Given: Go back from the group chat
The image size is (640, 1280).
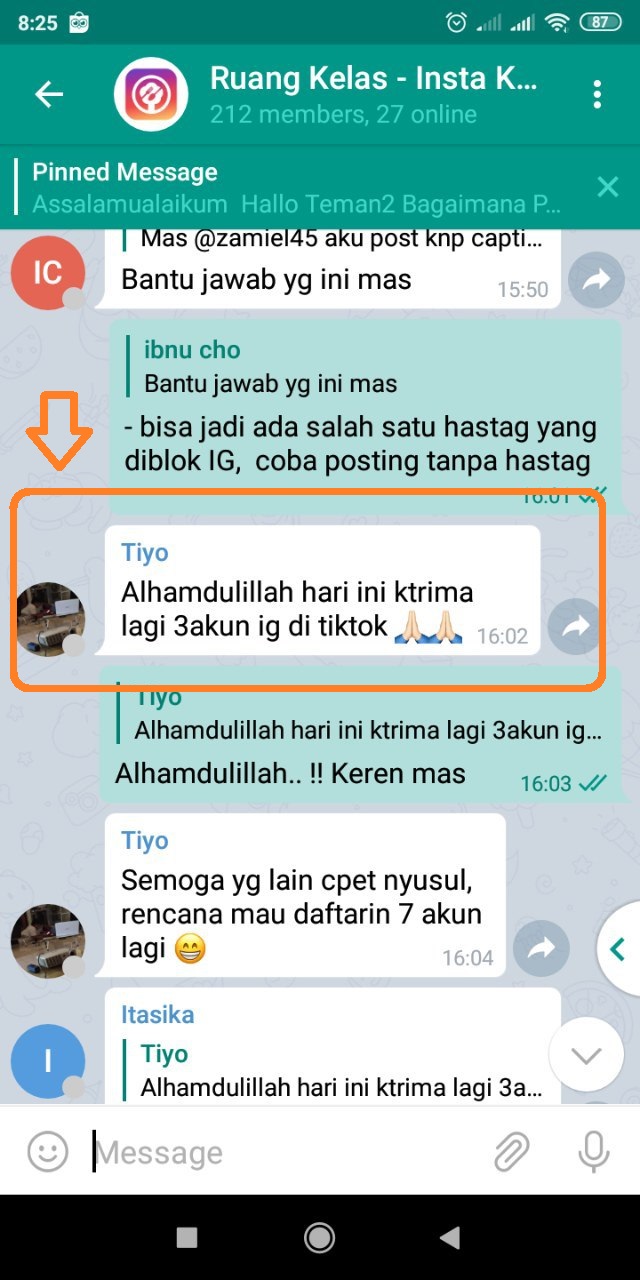Looking at the screenshot, I should pyautogui.click(x=48, y=95).
